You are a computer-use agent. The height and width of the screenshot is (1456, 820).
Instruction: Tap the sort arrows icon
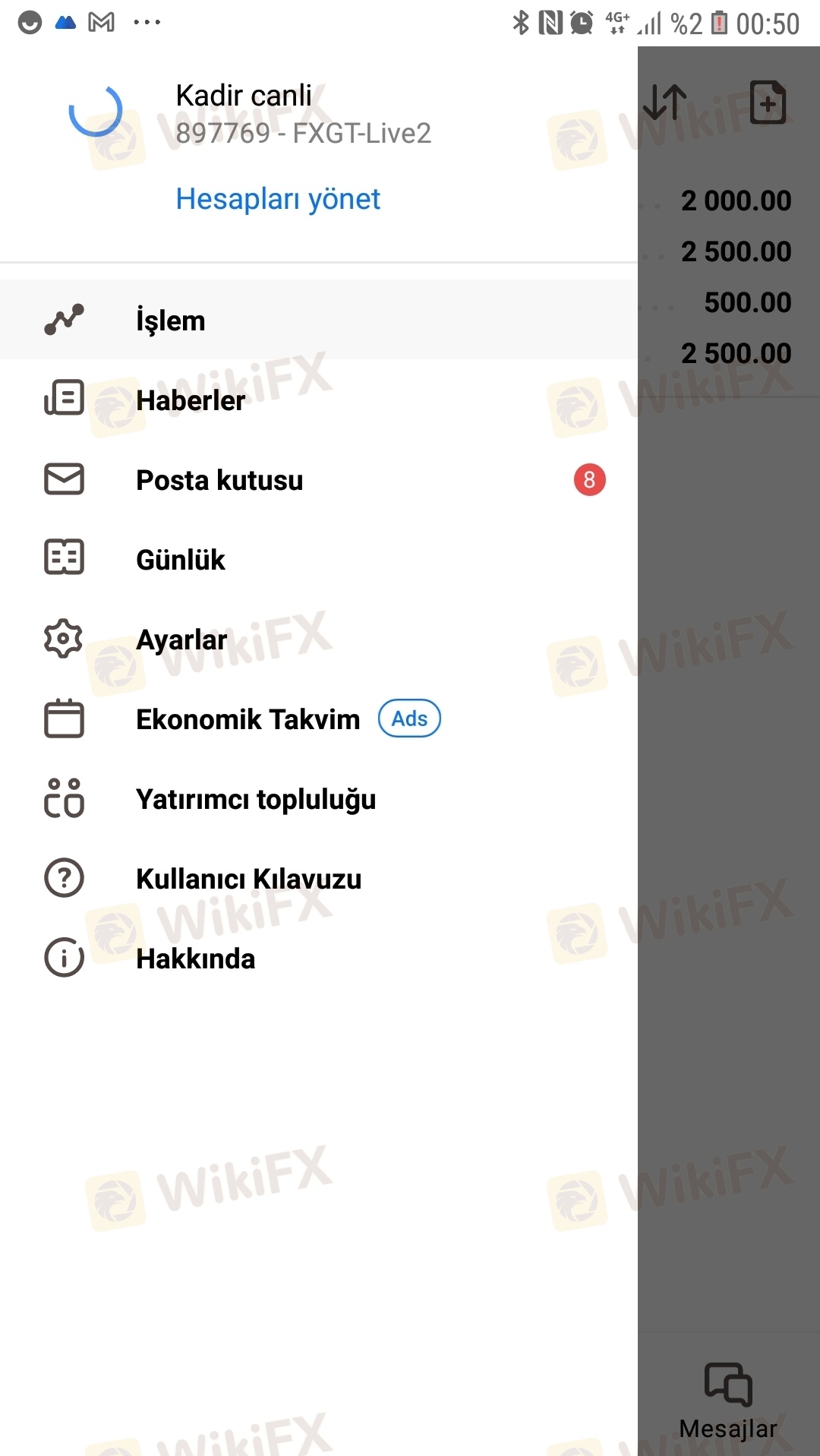click(665, 103)
